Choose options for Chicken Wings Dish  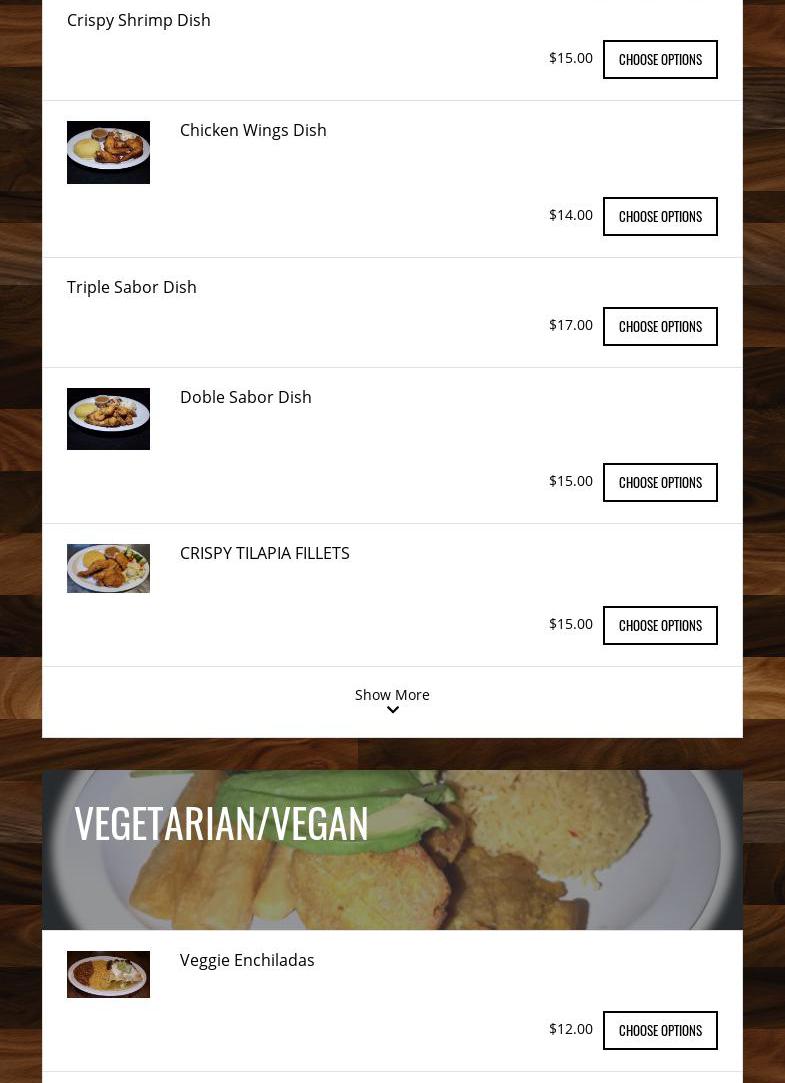660,217
